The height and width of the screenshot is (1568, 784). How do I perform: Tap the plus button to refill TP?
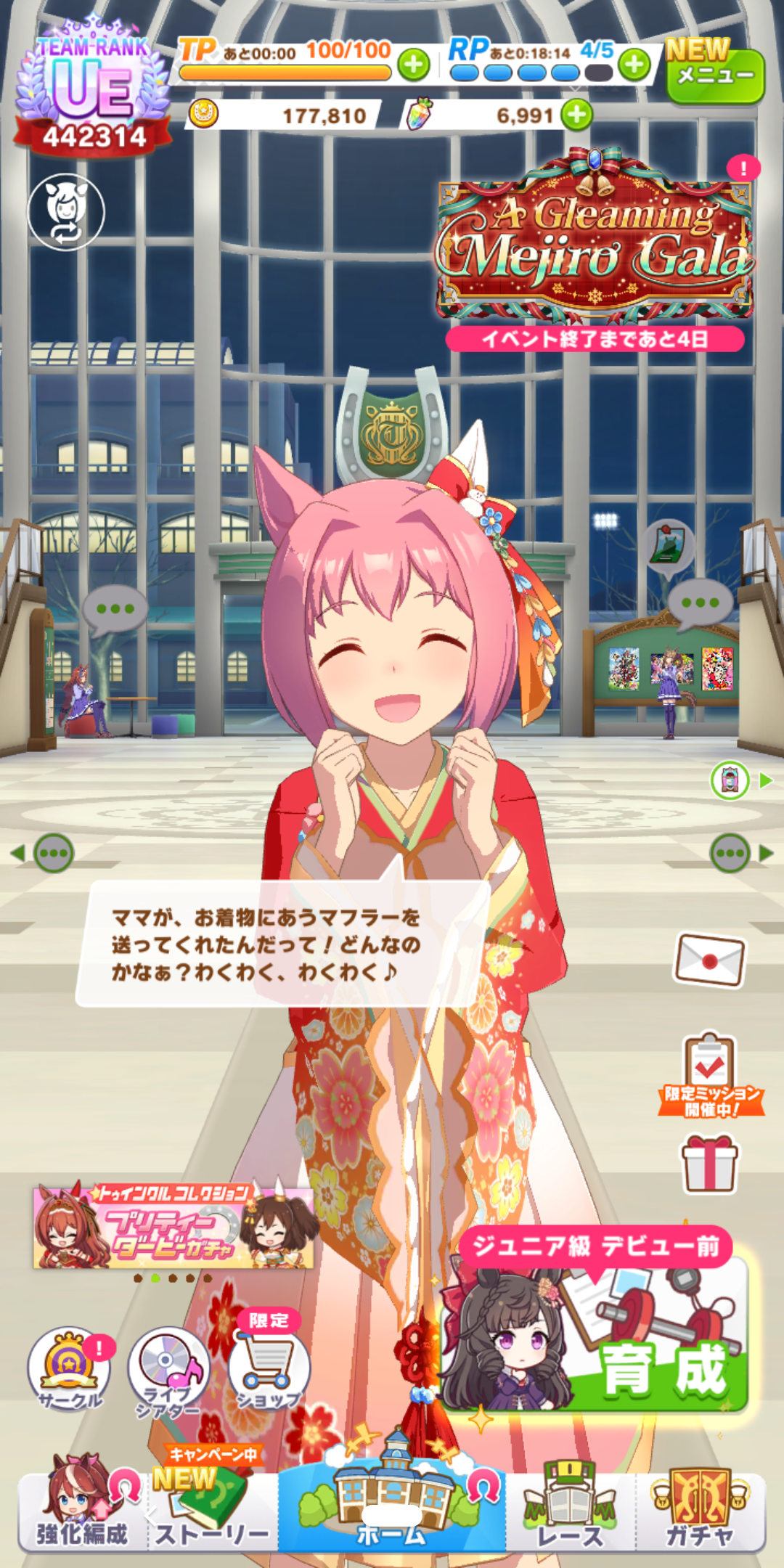tap(414, 65)
